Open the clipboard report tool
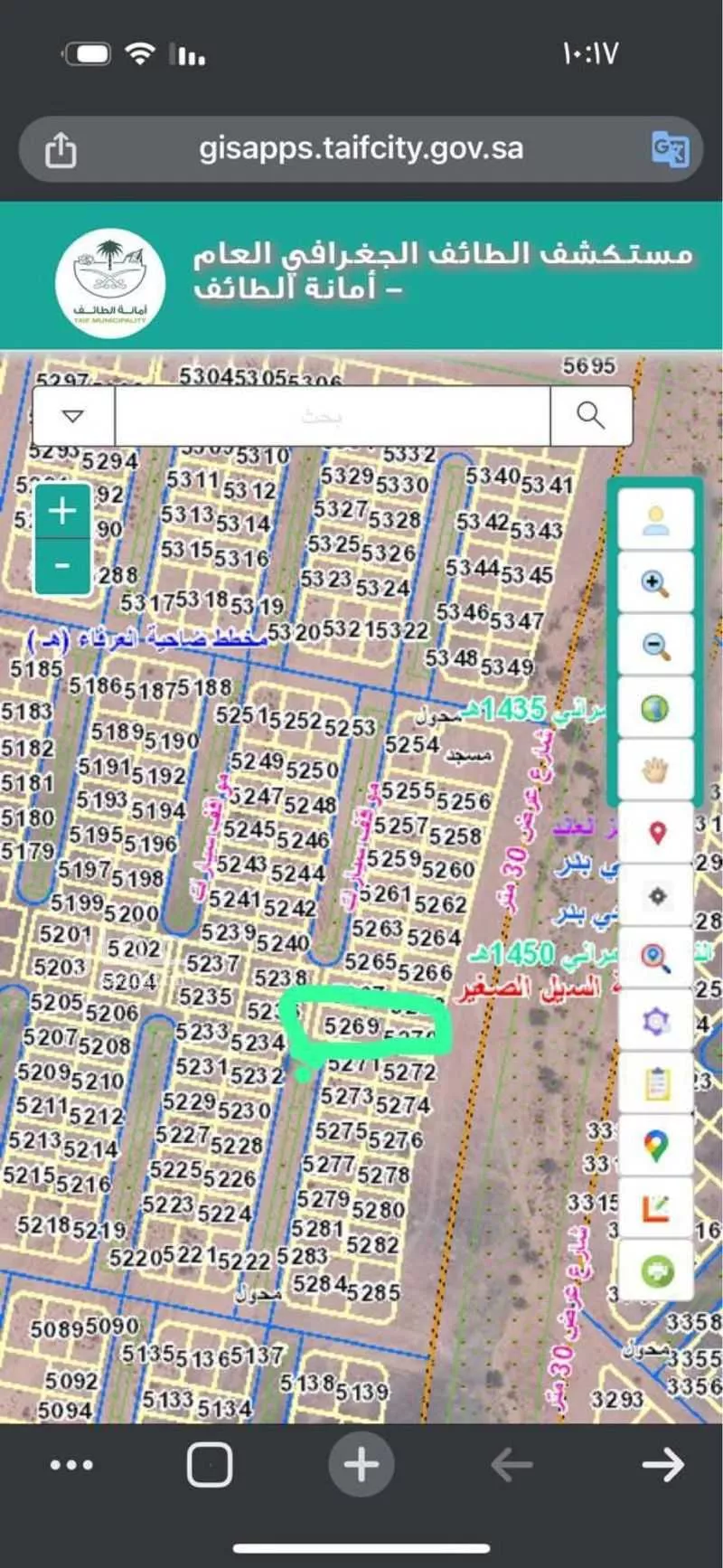The height and width of the screenshot is (1568, 723). coord(656,1083)
